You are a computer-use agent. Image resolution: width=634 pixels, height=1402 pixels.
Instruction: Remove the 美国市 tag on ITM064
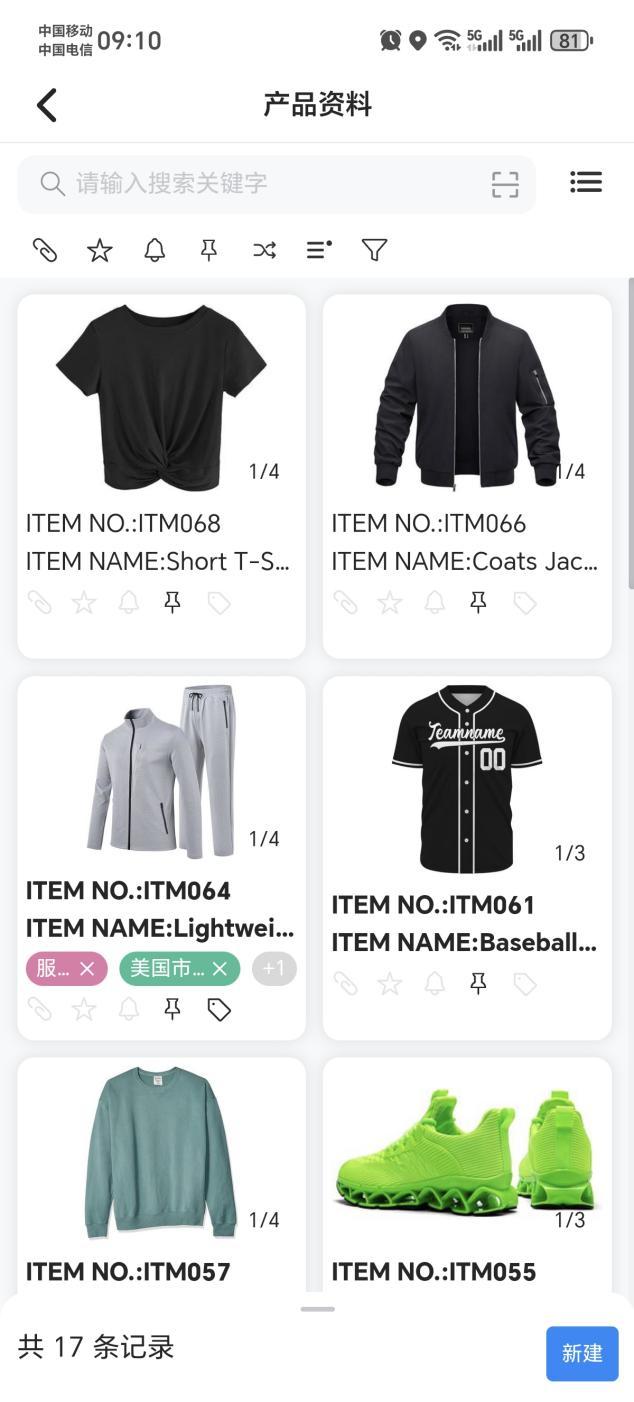tap(220, 968)
